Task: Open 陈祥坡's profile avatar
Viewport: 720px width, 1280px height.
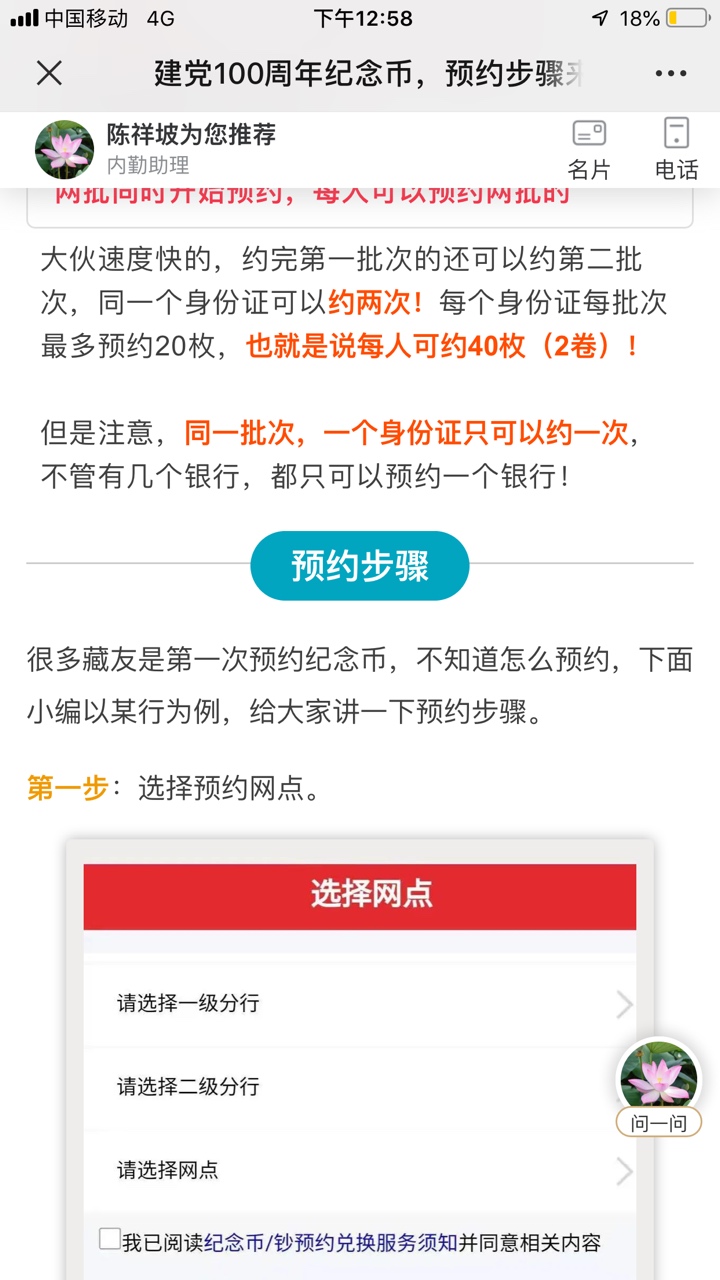Action: pos(64,149)
